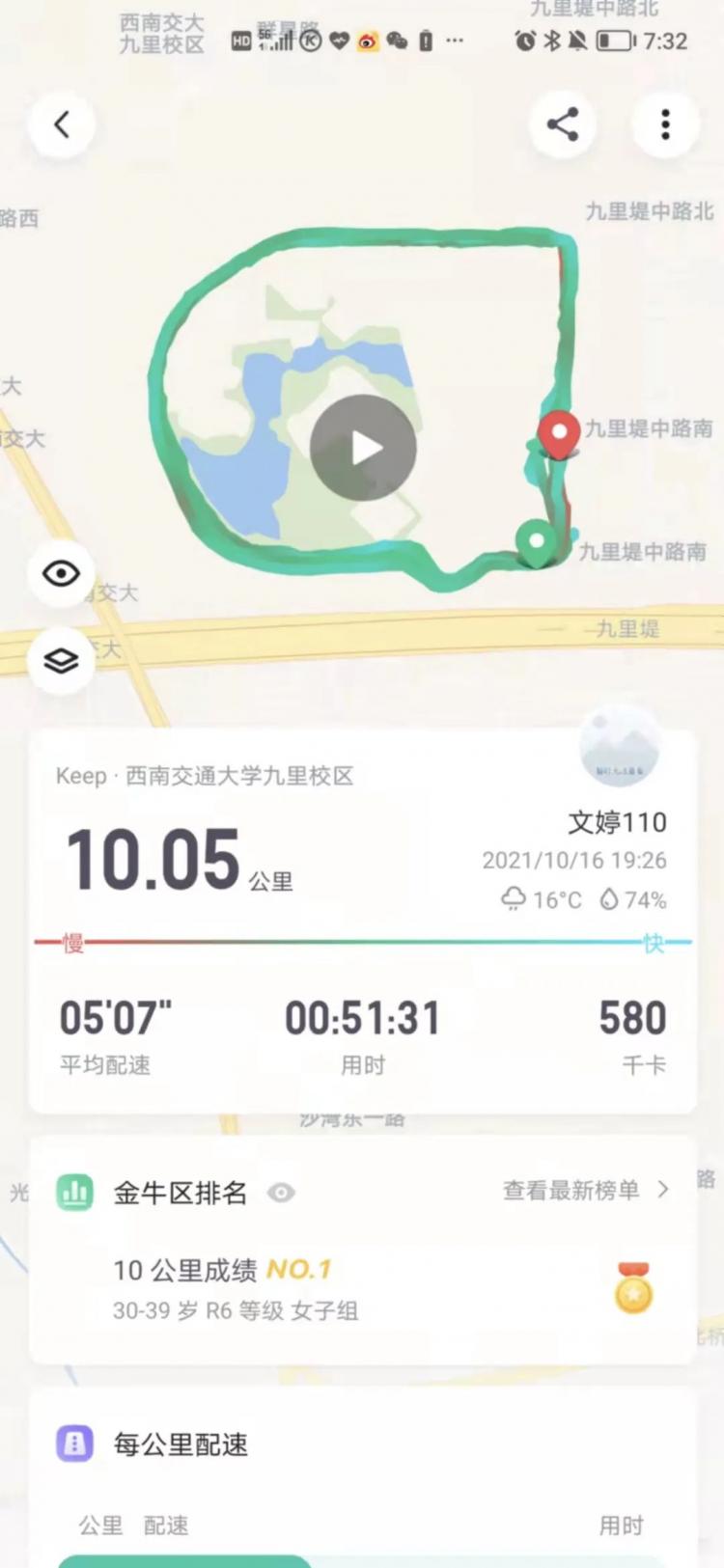
Task: Go back using the back arrow
Action: (62, 124)
